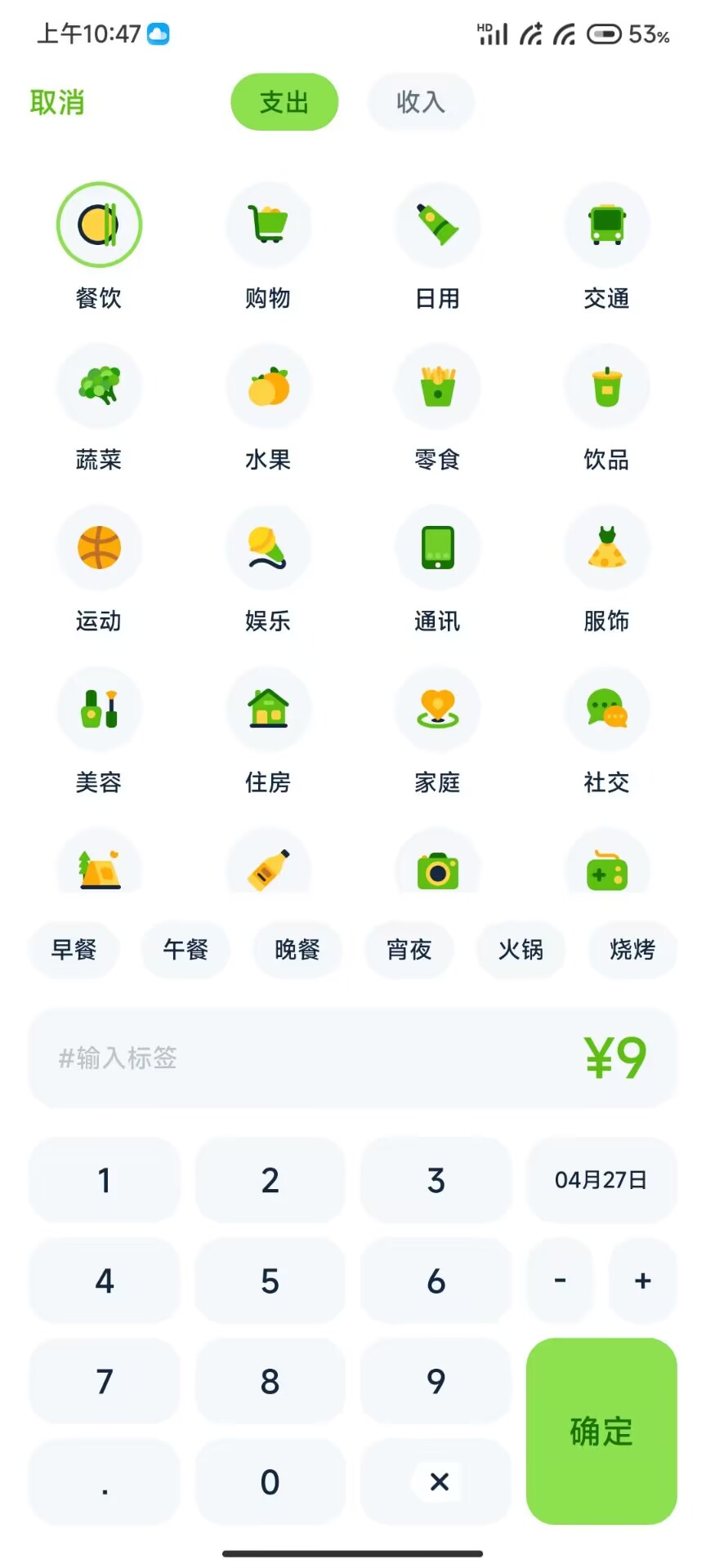Select the 购物 shopping category
This screenshot has height=1568, width=706.
pyautogui.click(x=268, y=225)
